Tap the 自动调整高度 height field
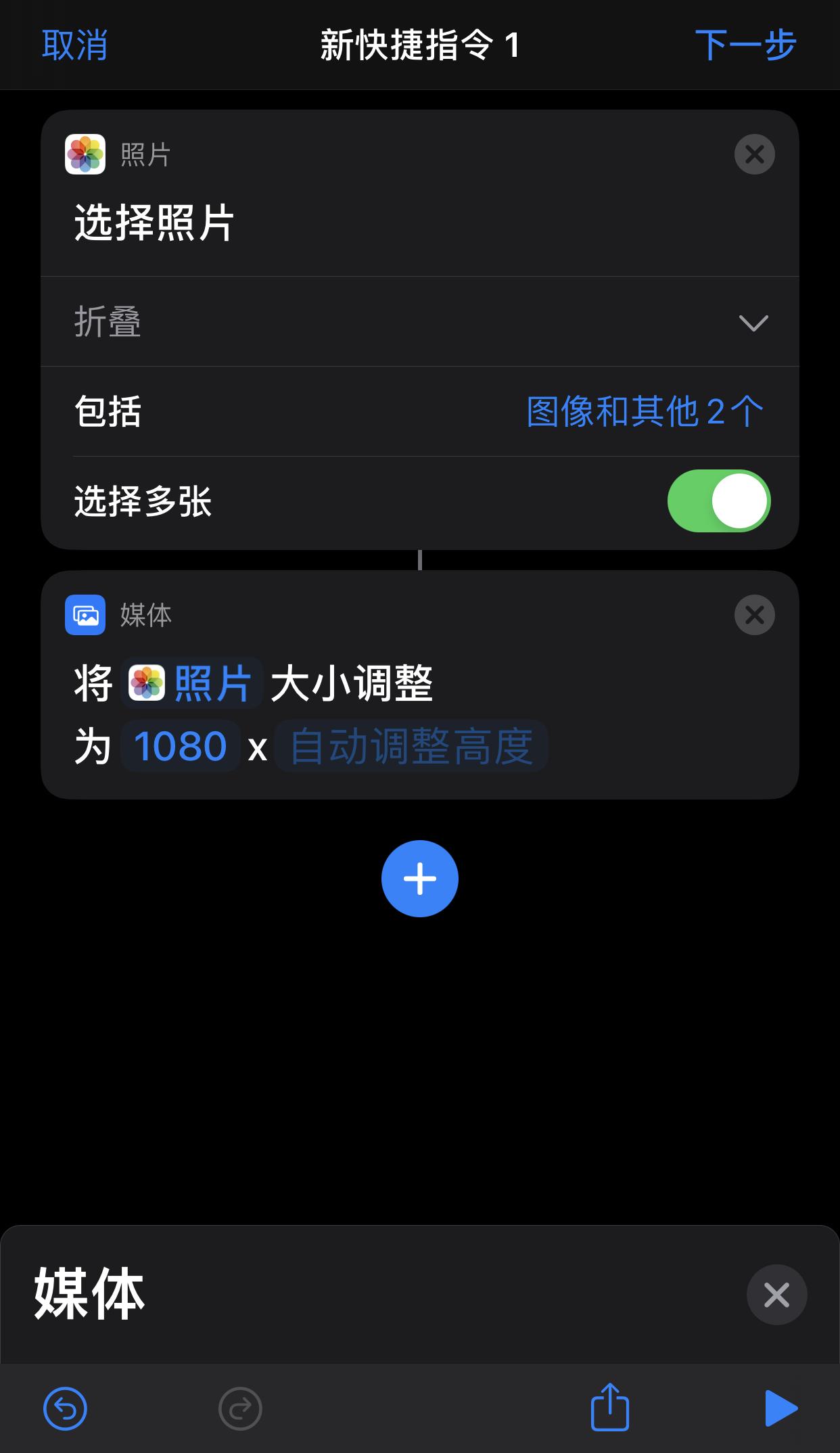The height and width of the screenshot is (1453, 840). 411,747
